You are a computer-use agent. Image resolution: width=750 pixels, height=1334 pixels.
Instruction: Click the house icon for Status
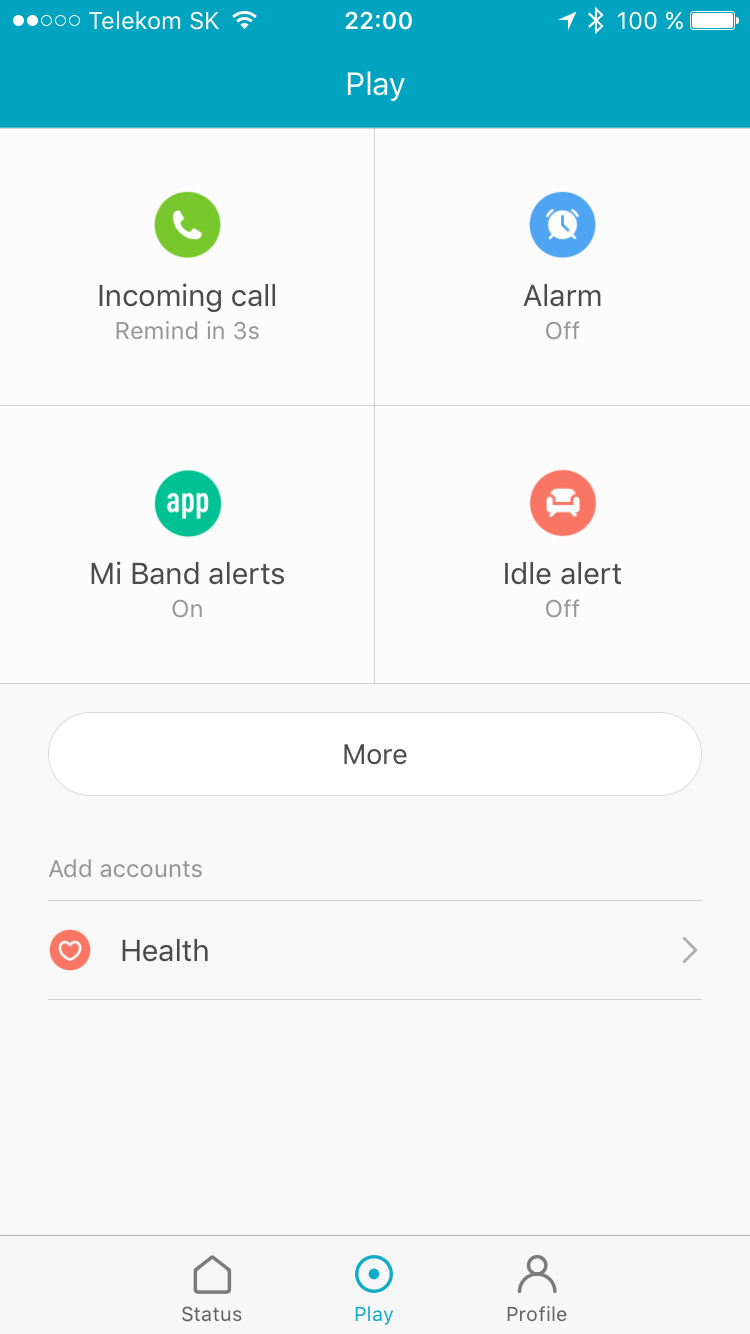point(211,1274)
